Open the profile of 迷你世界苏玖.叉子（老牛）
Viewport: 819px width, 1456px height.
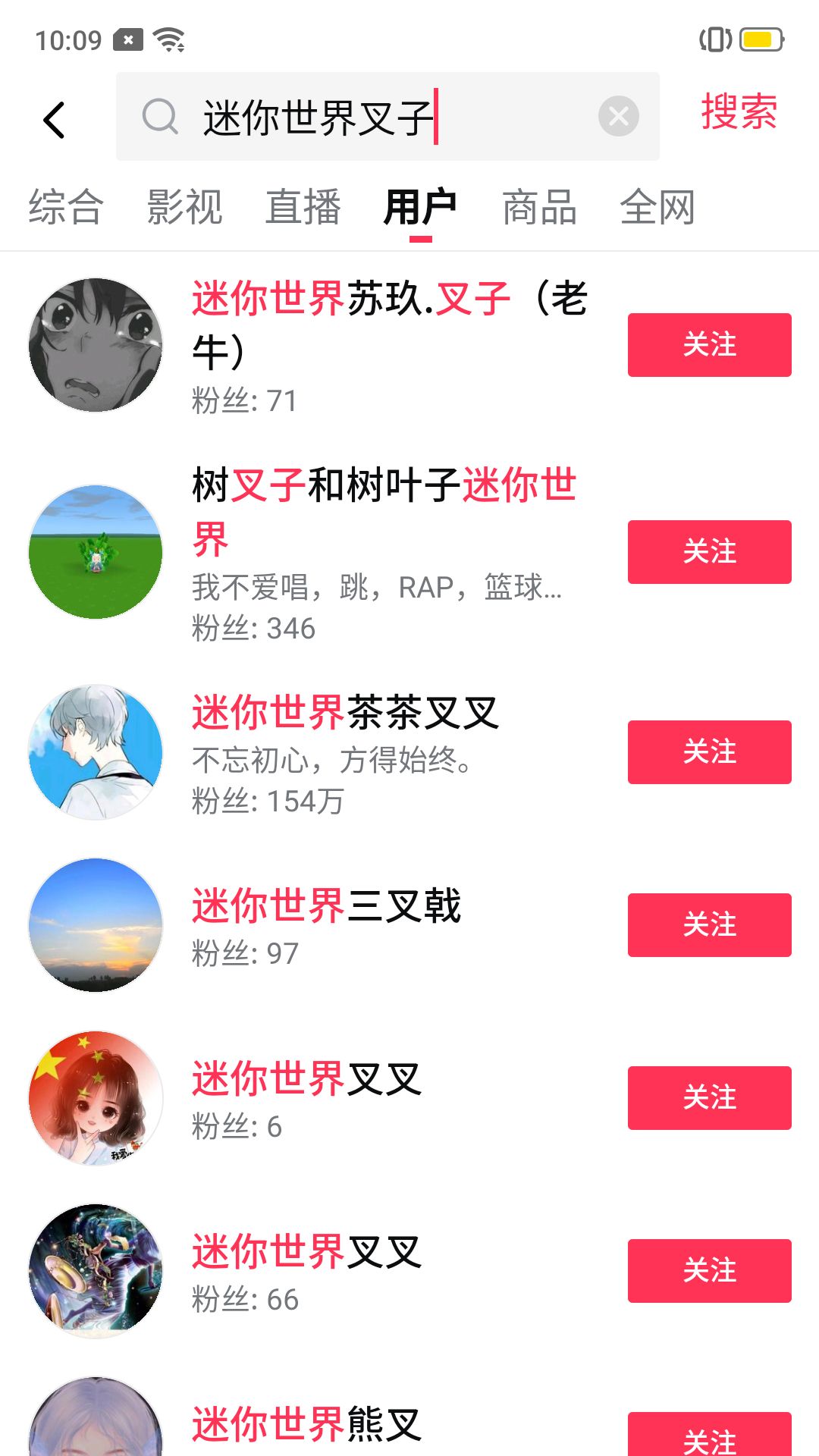[387, 299]
